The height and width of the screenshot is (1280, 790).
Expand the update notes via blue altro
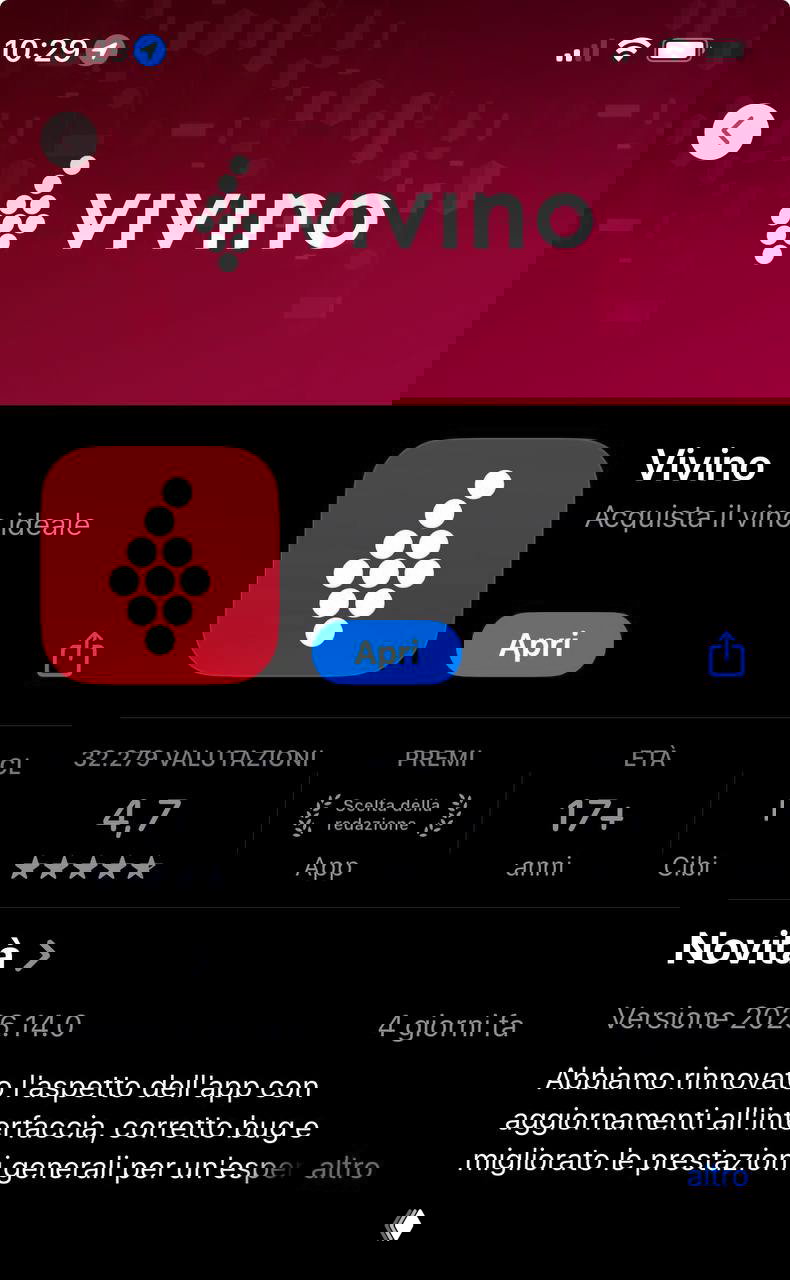[717, 1176]
